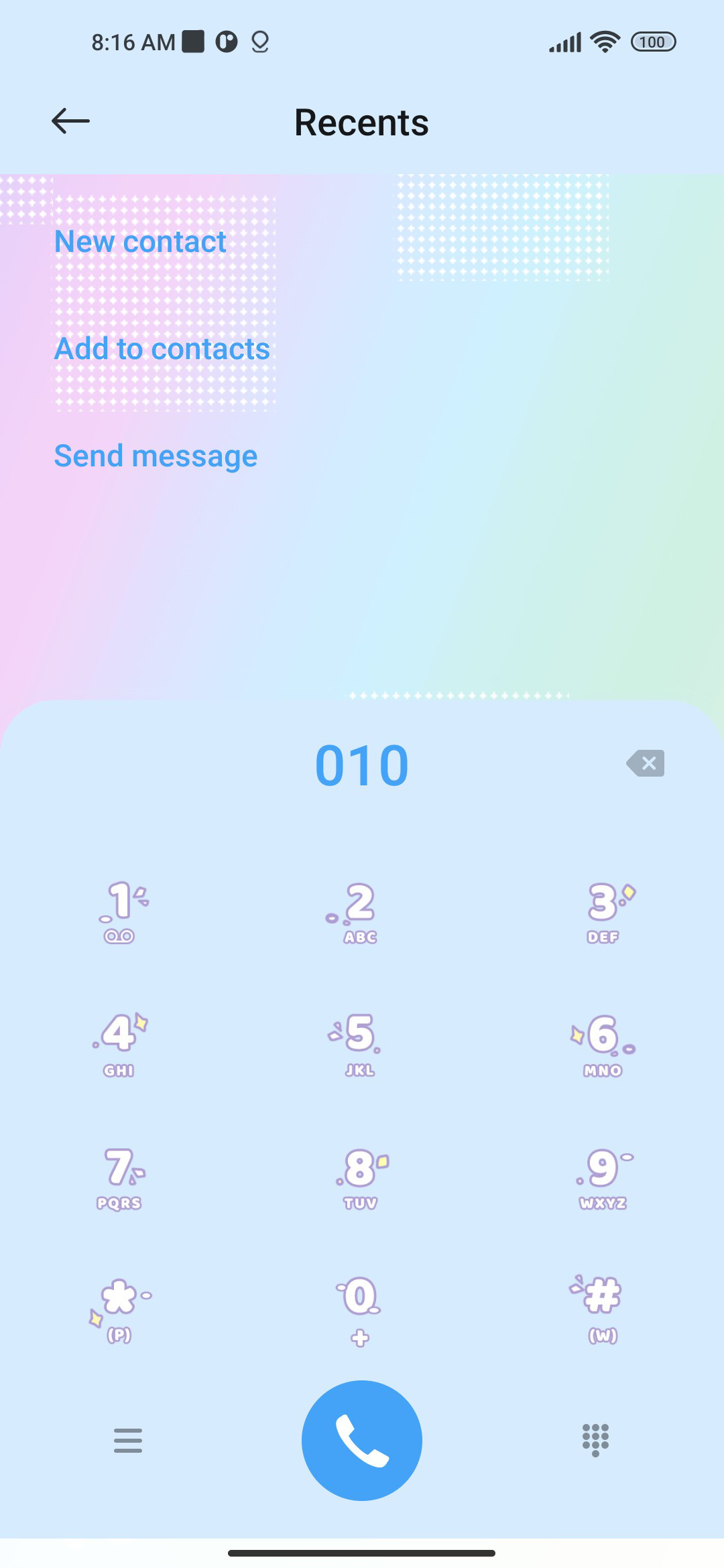Image resolution: width=724 pixels, height=1568 pixels.
Task: Hide the dial pad using keypad icon
Action: click(x=595, y=1440)
